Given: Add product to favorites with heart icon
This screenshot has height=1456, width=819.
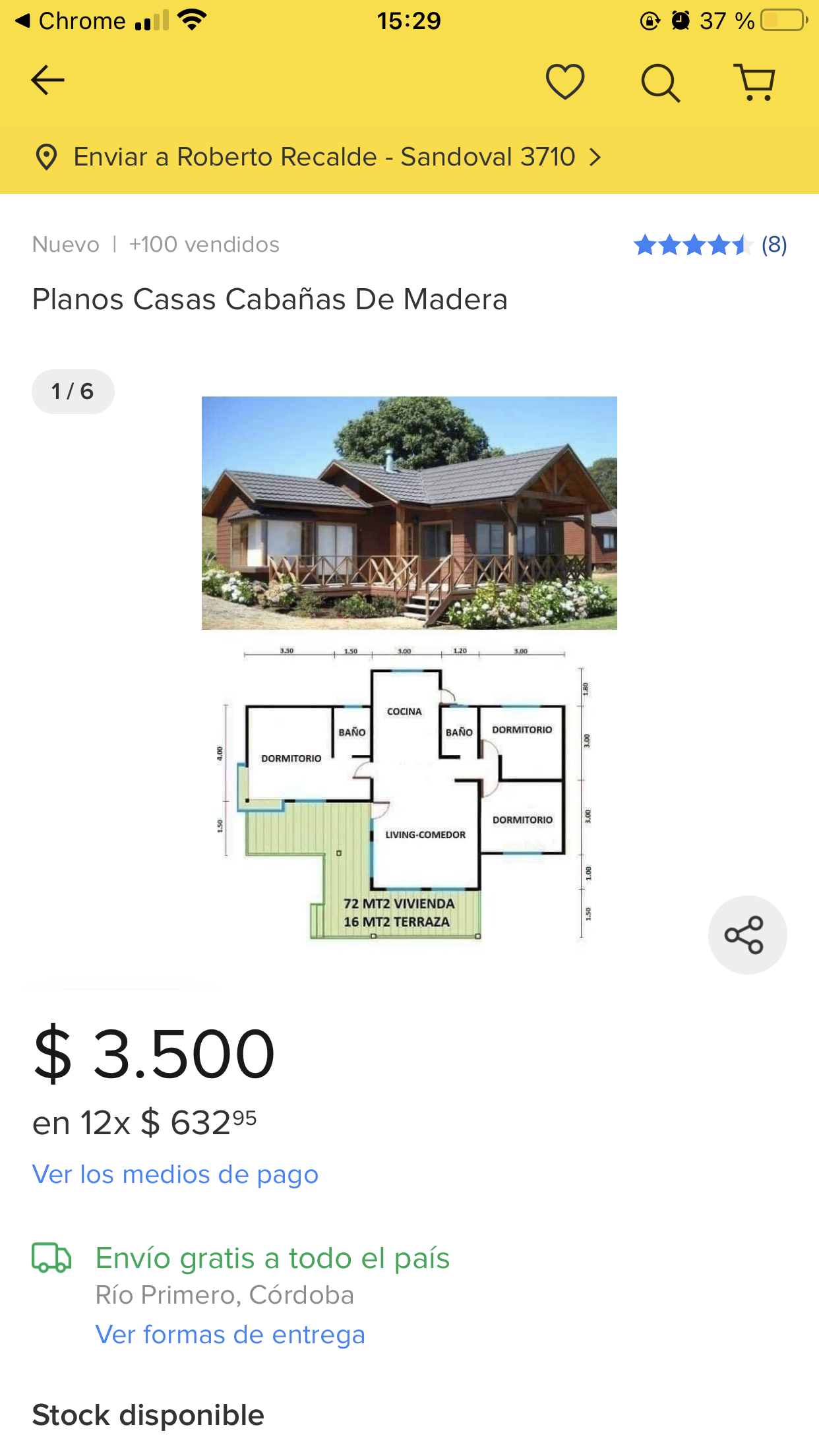Looking at the screenshot, I should [x=565, y=82].
